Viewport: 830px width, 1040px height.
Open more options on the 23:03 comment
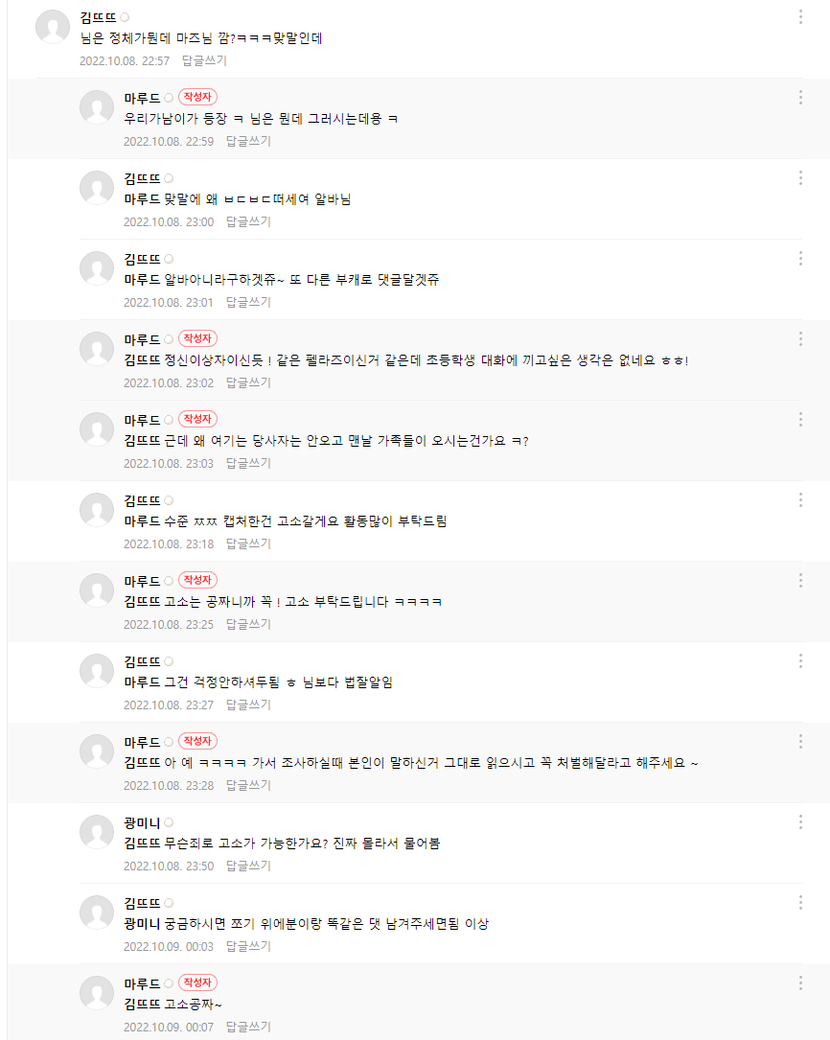click(x=800, y=419)
